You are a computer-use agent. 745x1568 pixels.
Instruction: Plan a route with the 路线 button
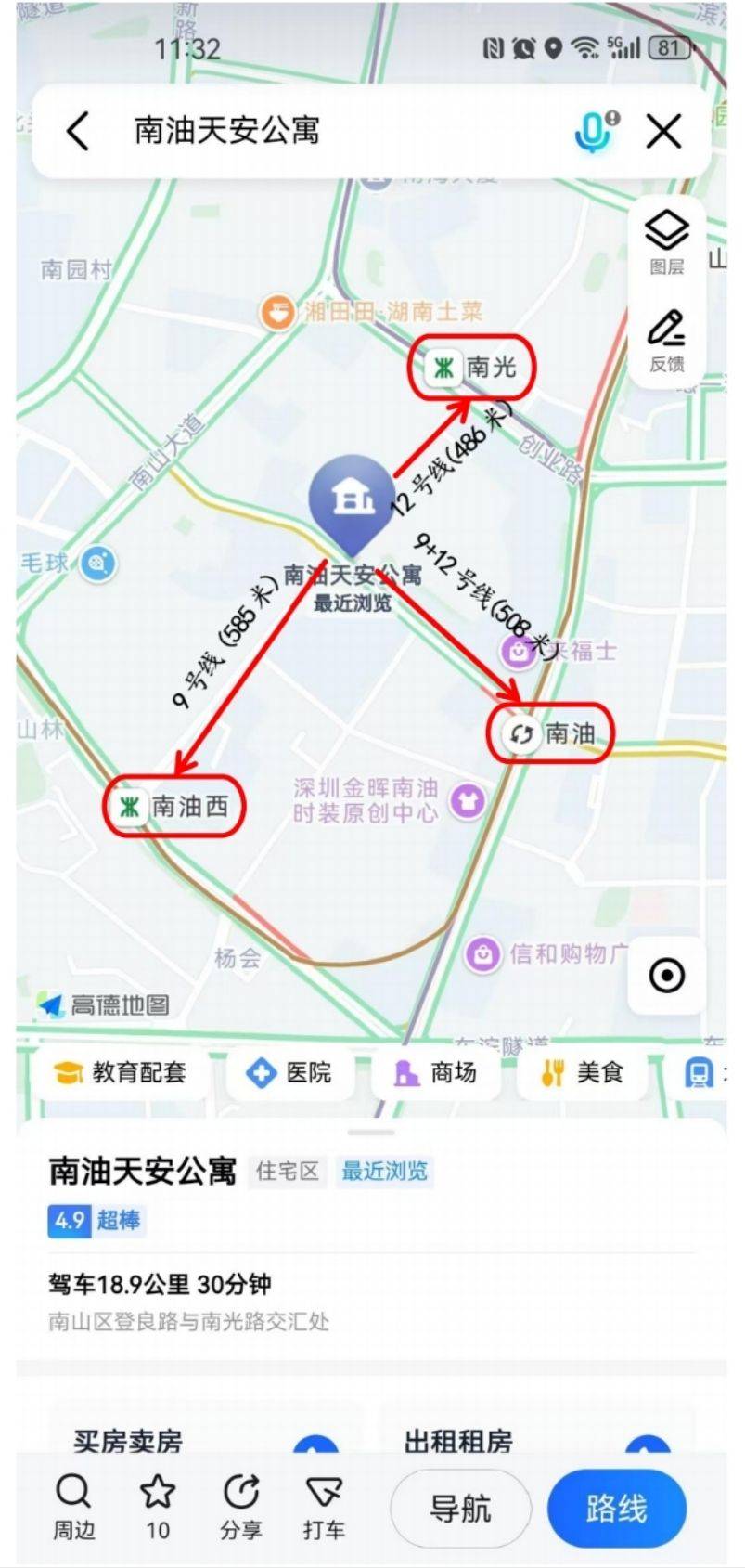(x=617, y=1509)
